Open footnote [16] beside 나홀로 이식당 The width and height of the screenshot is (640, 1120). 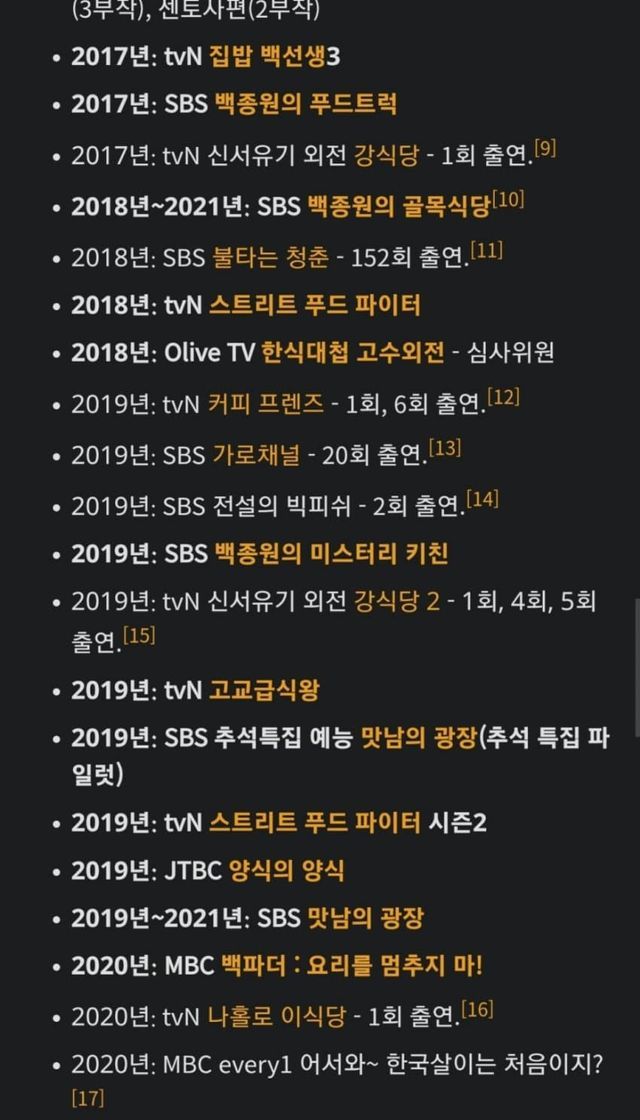tap(477, 1010)
